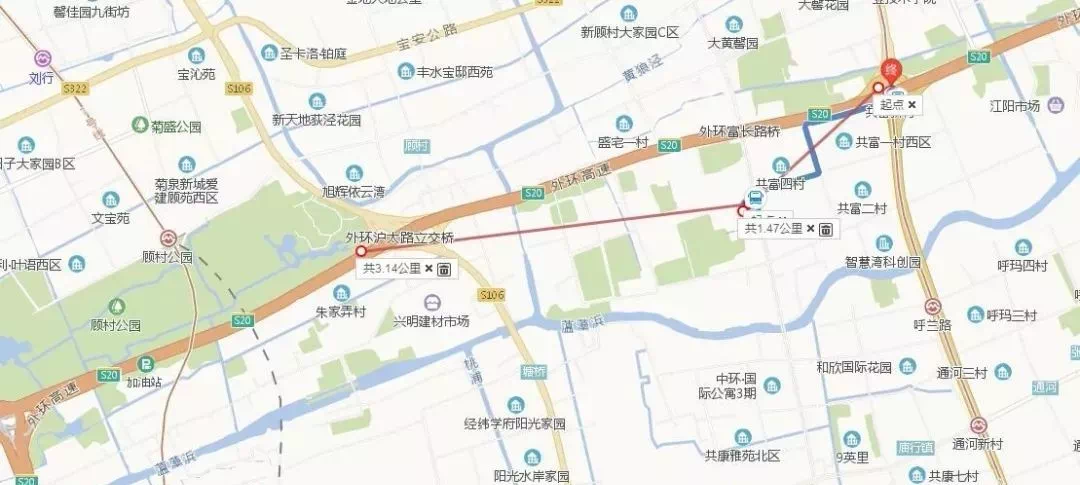Viewport: 1080px width, 485px height.
Task: Delete the 共3.14公里 measurement line
Action: point(445,268)
